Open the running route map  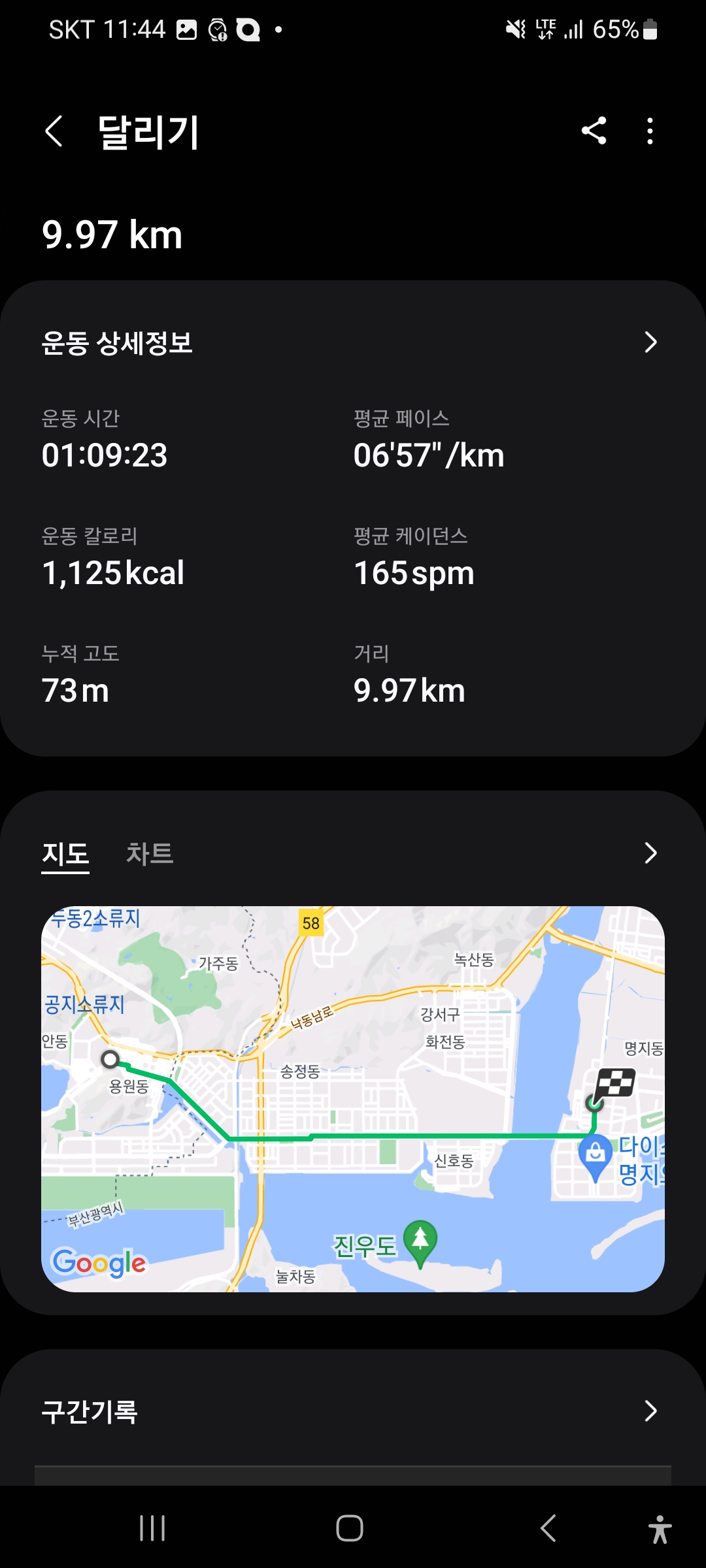pos(353,1099)
